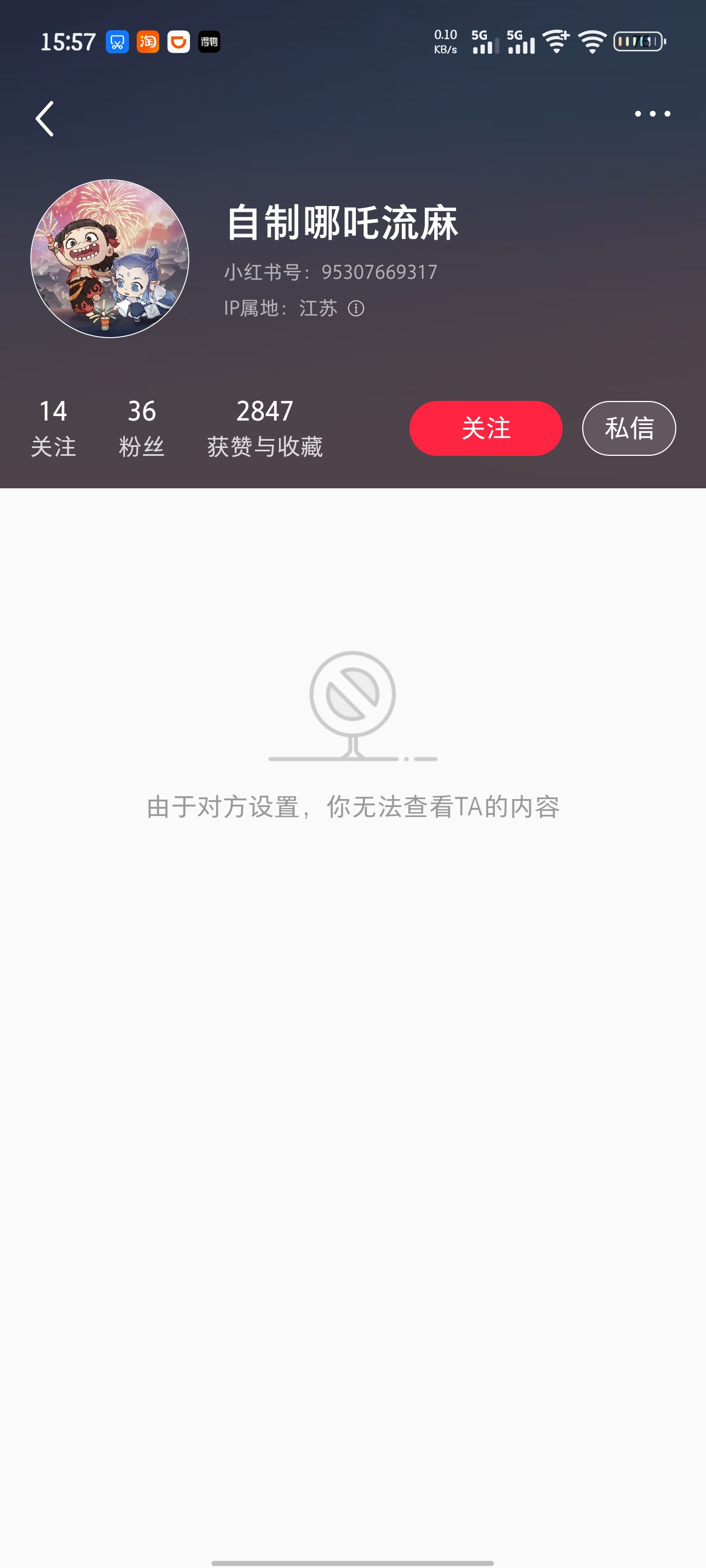This screenshot has width=706, height=1568.
Task: Send a private message via 私信
Action: coord(629,428)
